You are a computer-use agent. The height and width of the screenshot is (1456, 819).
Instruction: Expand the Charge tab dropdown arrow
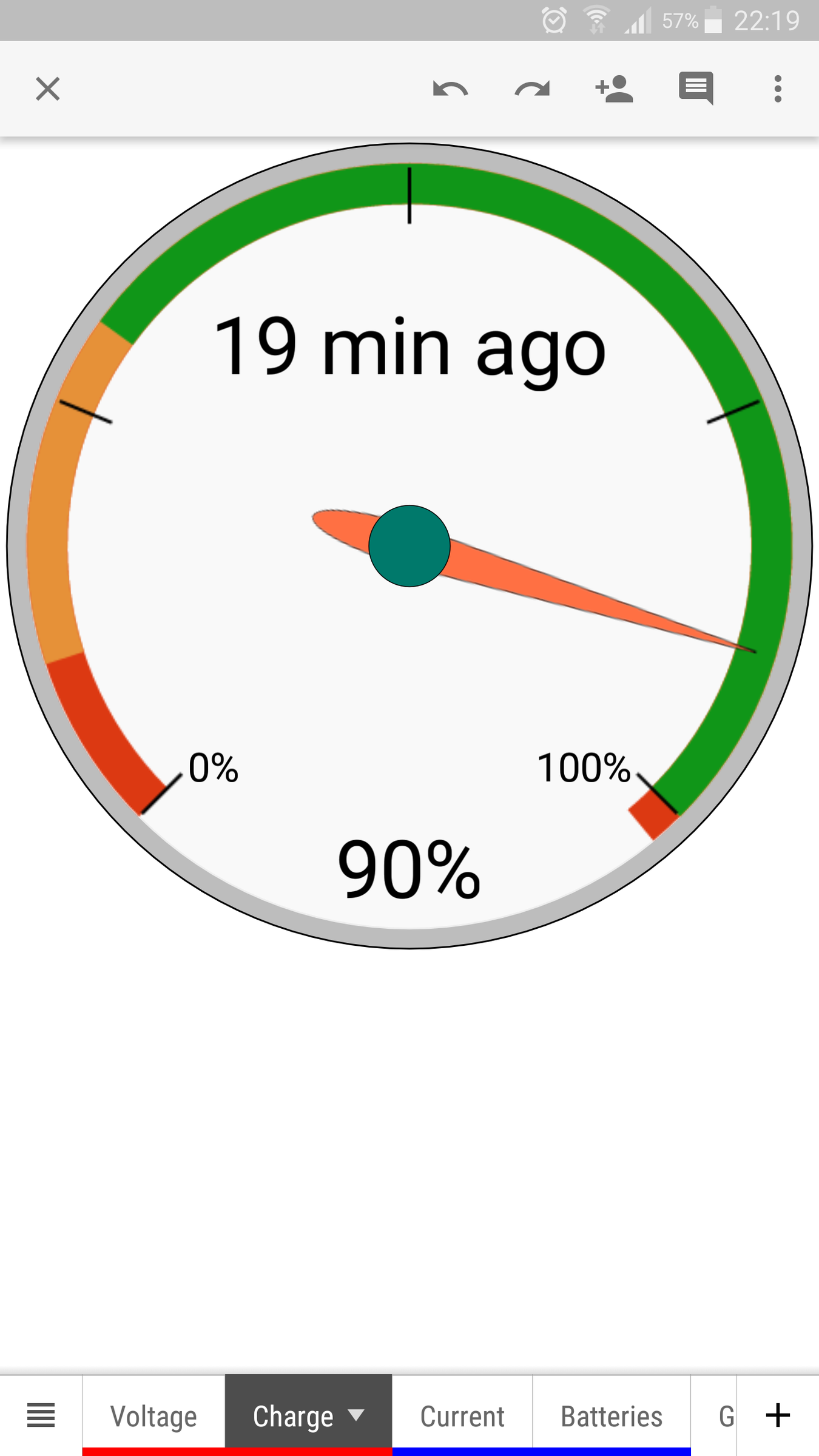[356, 1415]
